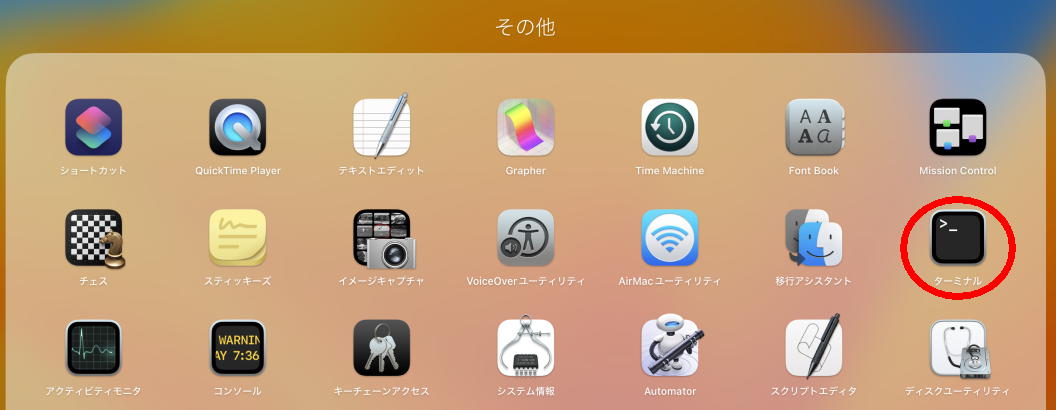Image resolution: width=1056 pixels, height=410 pixels.
Task: Launch the Grapher app
Action: 526,128
